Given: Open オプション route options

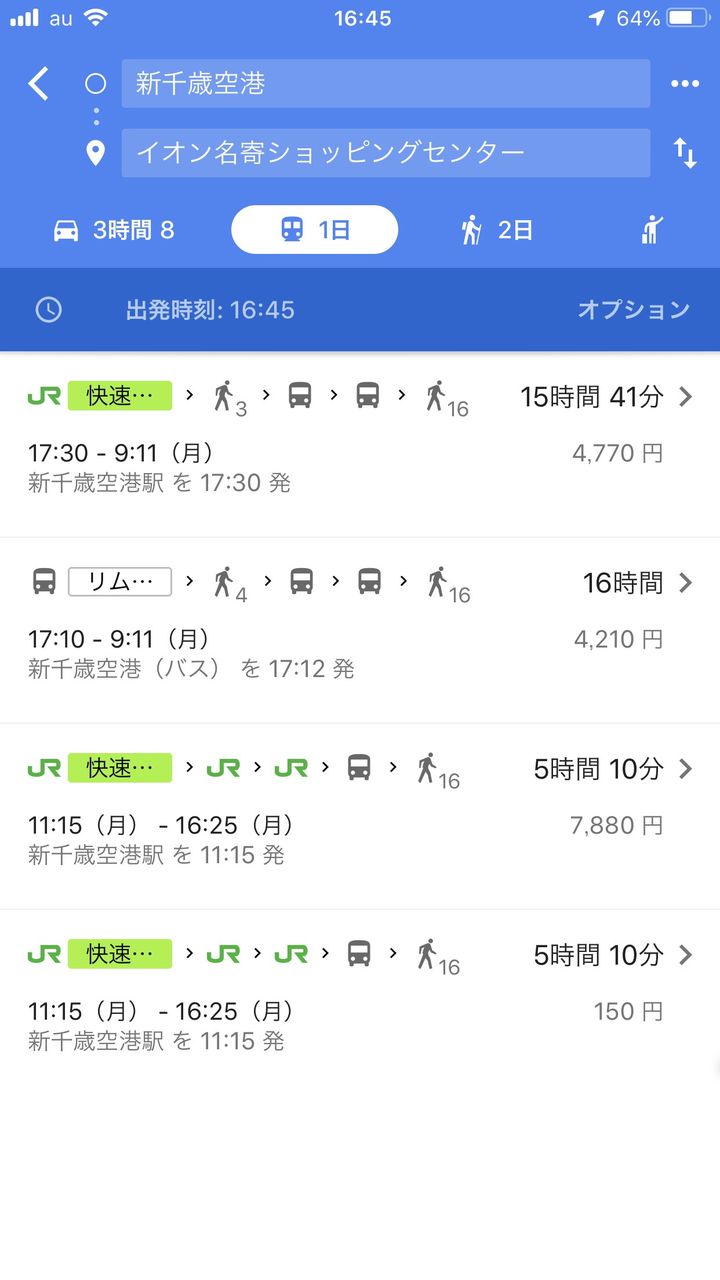Looking at the screenshot, I should tap(633, 310).
